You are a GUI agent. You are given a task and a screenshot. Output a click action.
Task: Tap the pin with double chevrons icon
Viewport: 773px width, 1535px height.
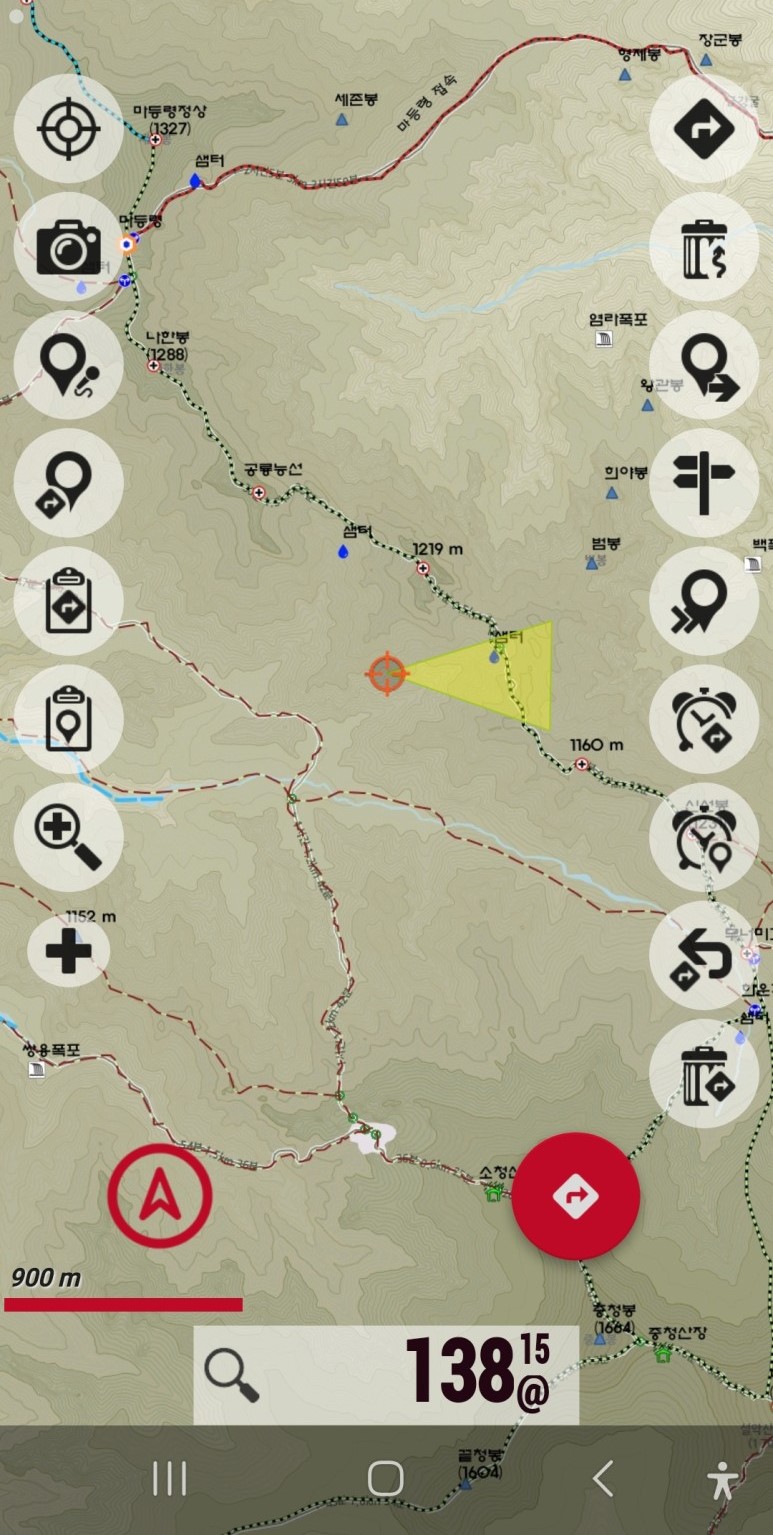tap(704, 601)
